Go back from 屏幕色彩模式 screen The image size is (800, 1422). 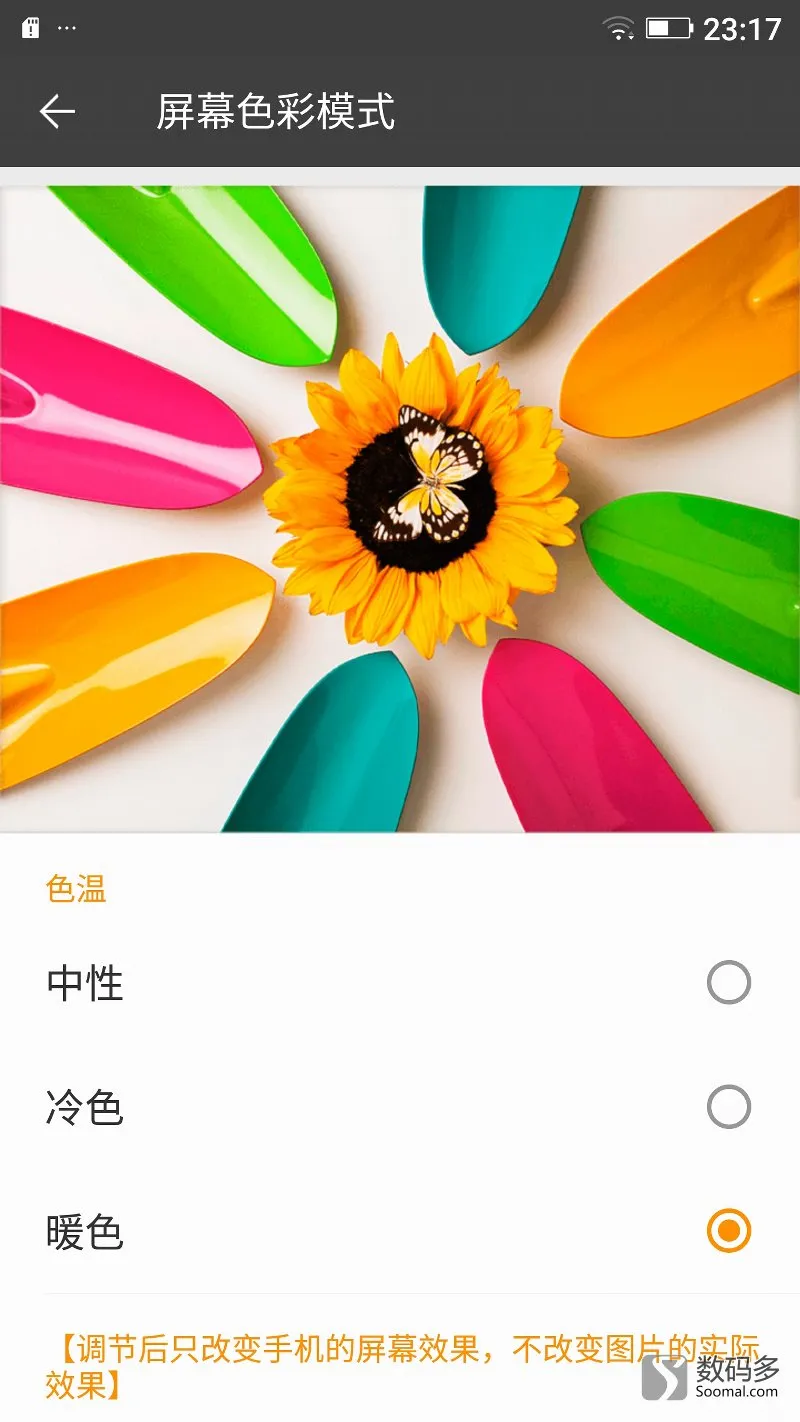click(x=57, y=112)
